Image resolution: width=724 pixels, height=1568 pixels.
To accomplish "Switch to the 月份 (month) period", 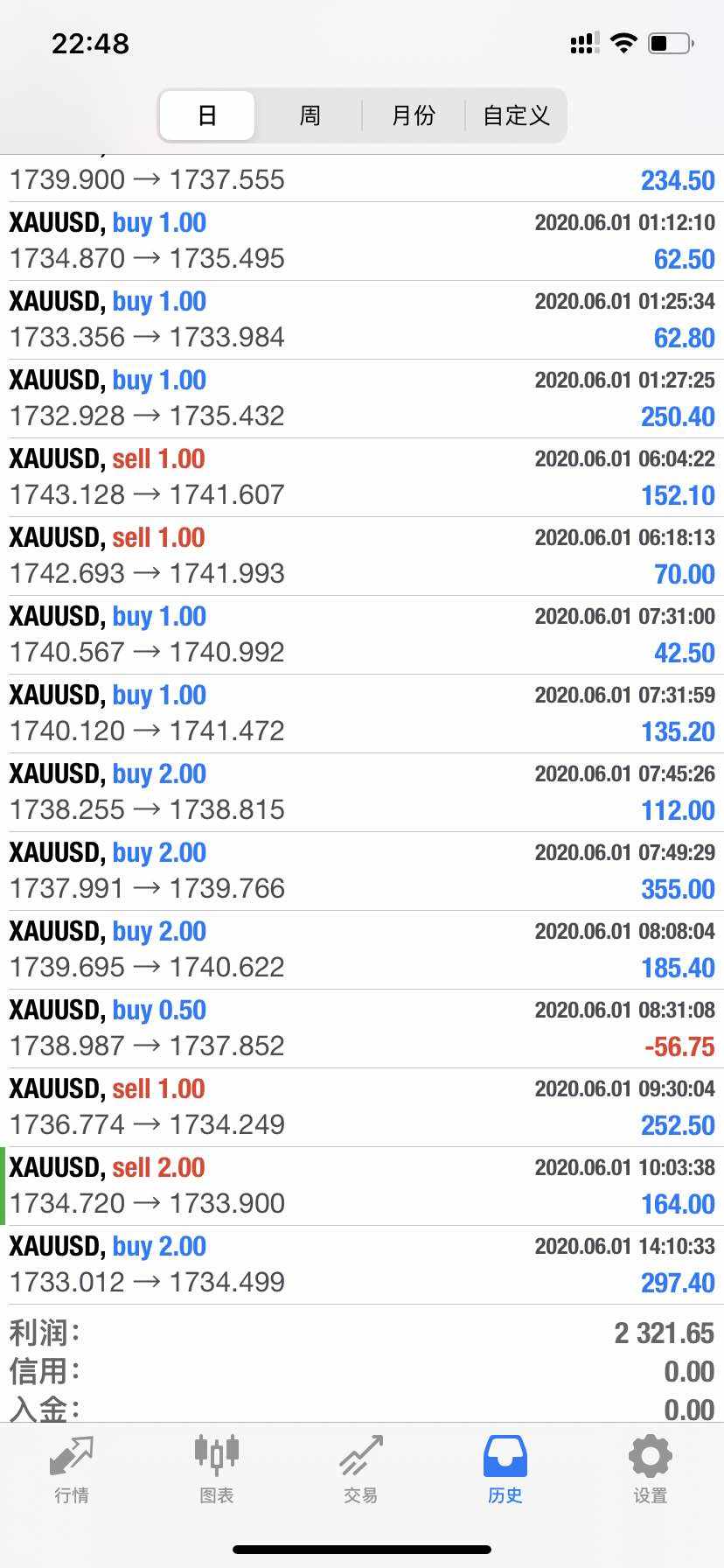I will click(x=413, y=115).
